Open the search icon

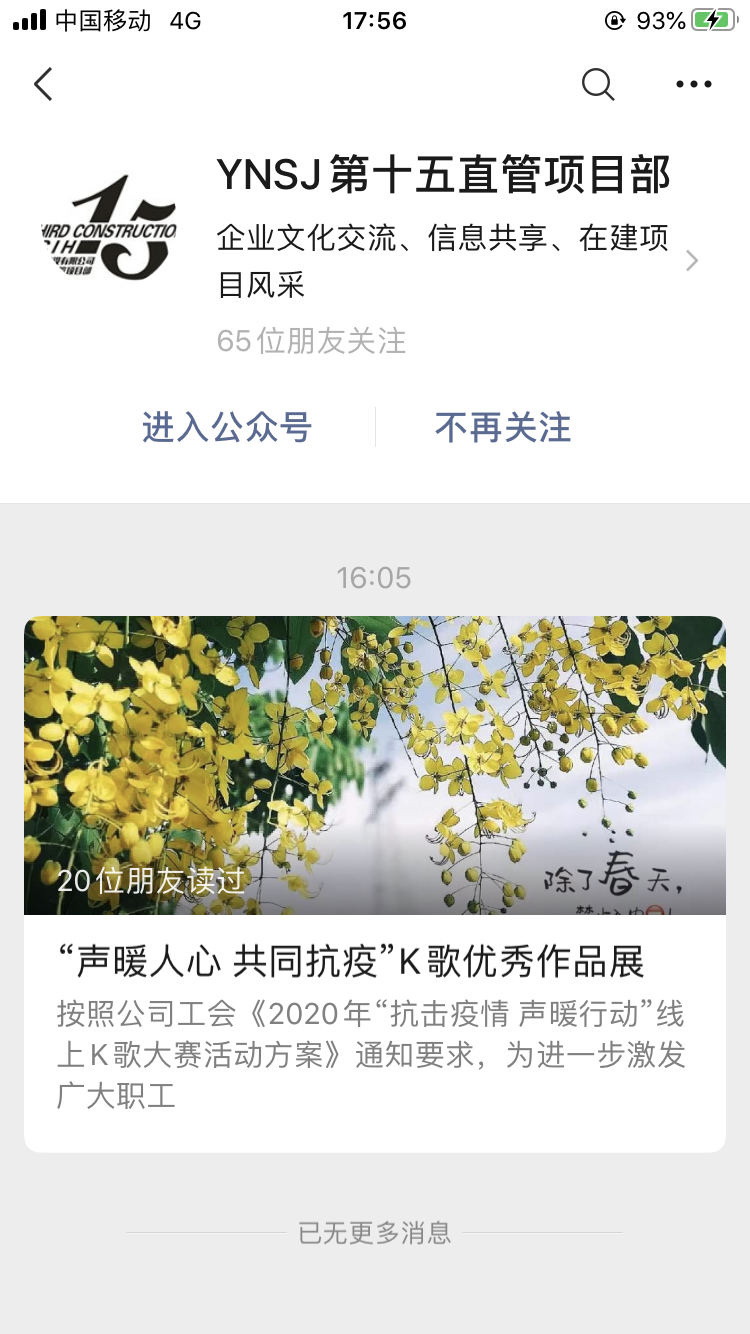598,84
